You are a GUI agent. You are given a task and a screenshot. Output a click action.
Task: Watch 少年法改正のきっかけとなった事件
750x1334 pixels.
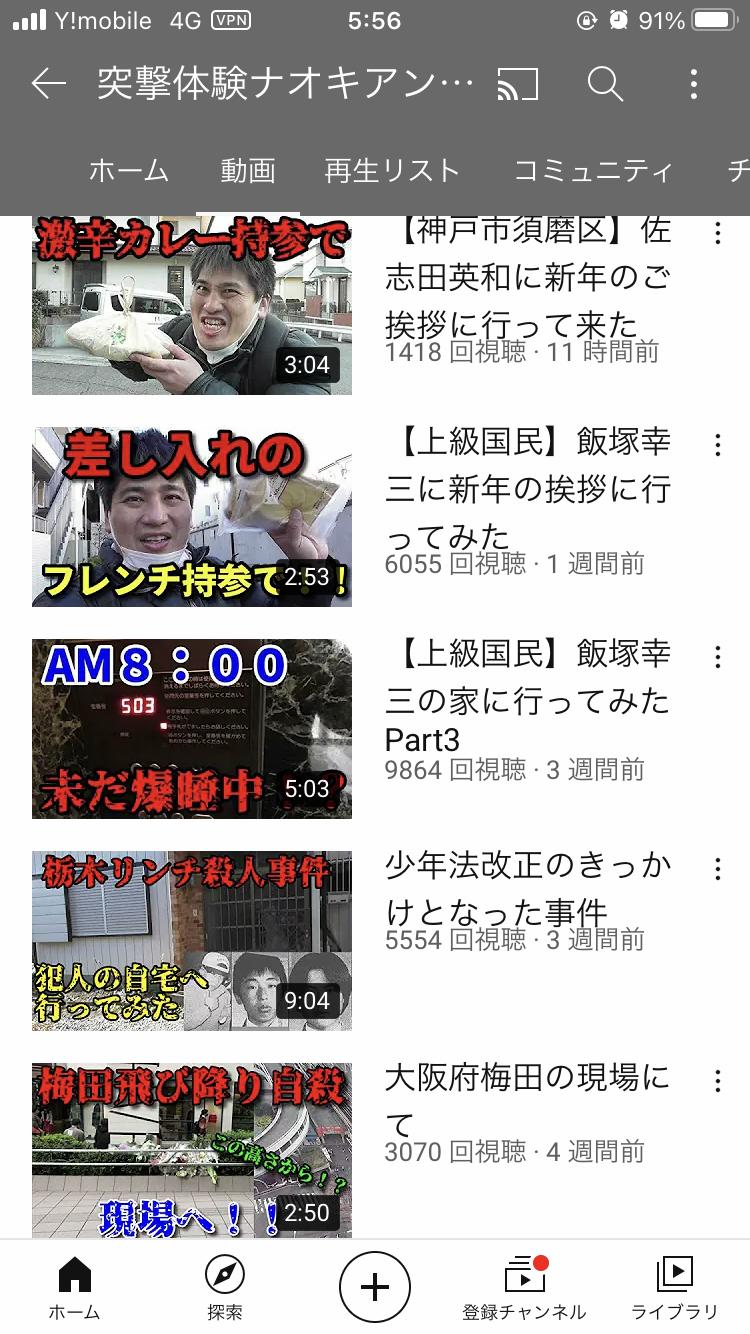pyautogui.click(x=192, y=941)
